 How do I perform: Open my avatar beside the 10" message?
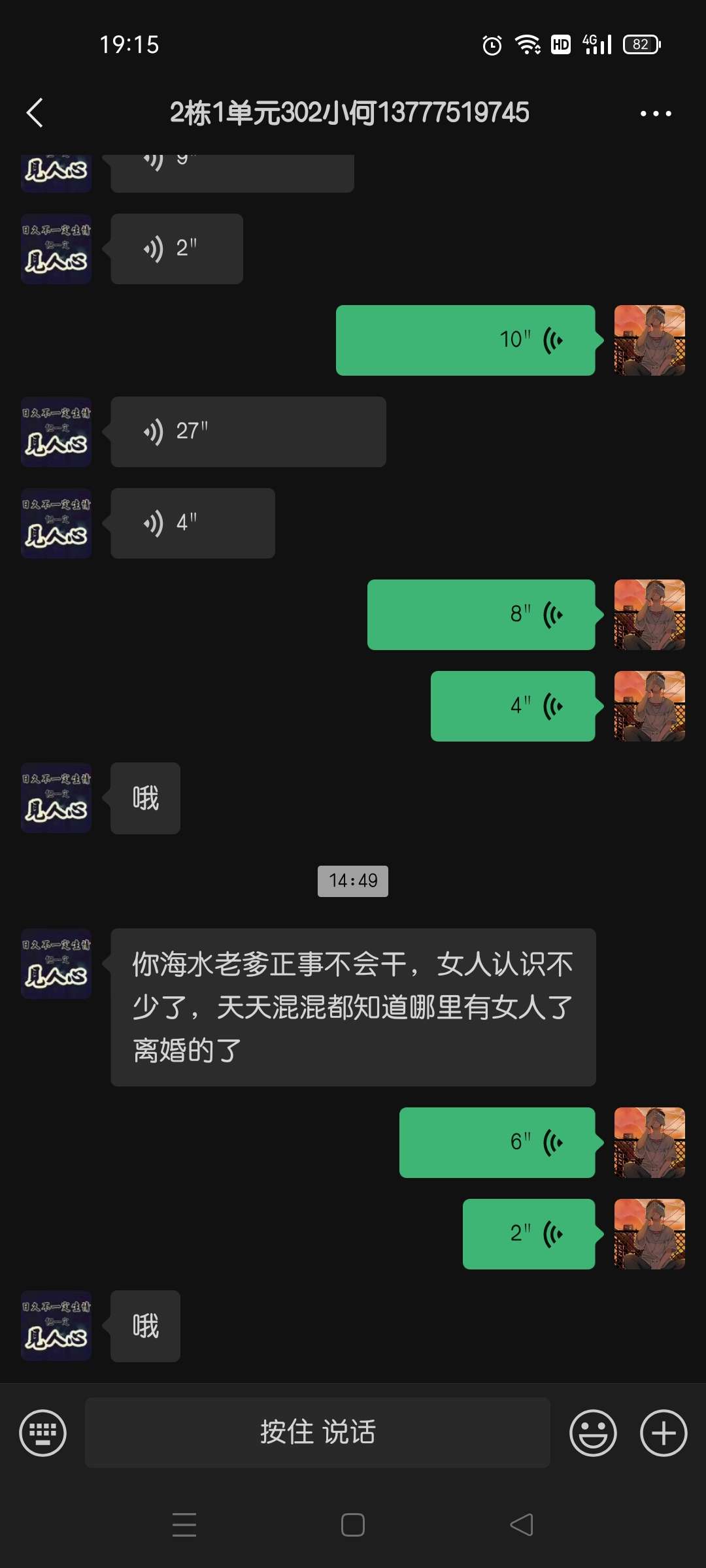click(x=650, y=340)
